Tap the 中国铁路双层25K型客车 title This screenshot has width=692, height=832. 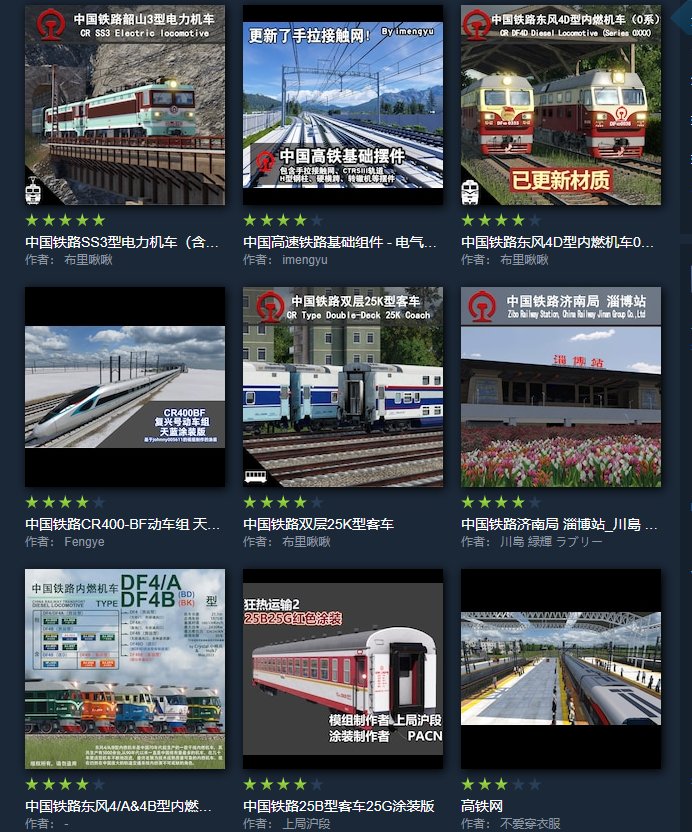coord(319,524)
